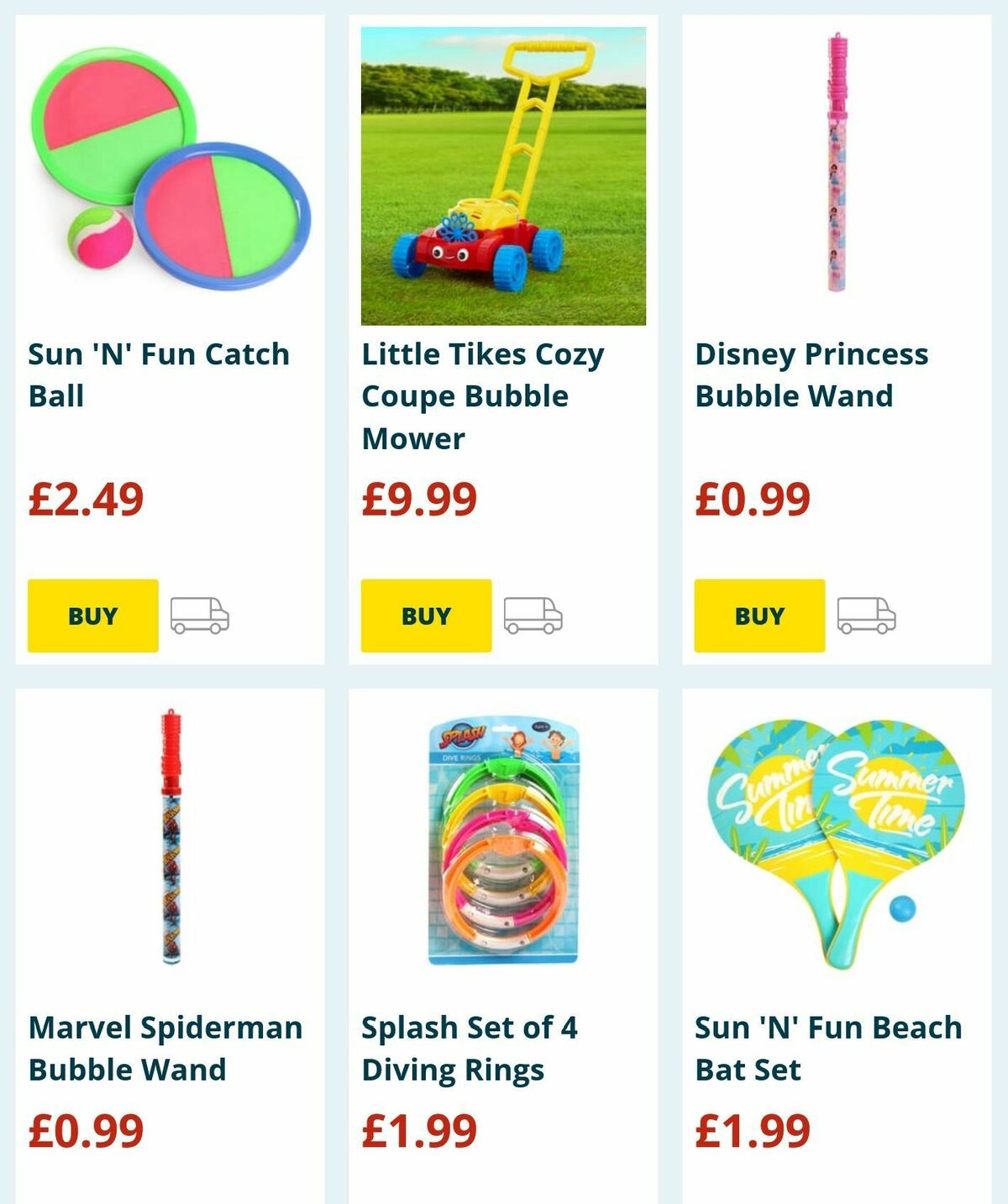This screenshot has width=1008, height=1204.
Task: Click the £1.99 price under the diving rings
Action: (418, 1128)
